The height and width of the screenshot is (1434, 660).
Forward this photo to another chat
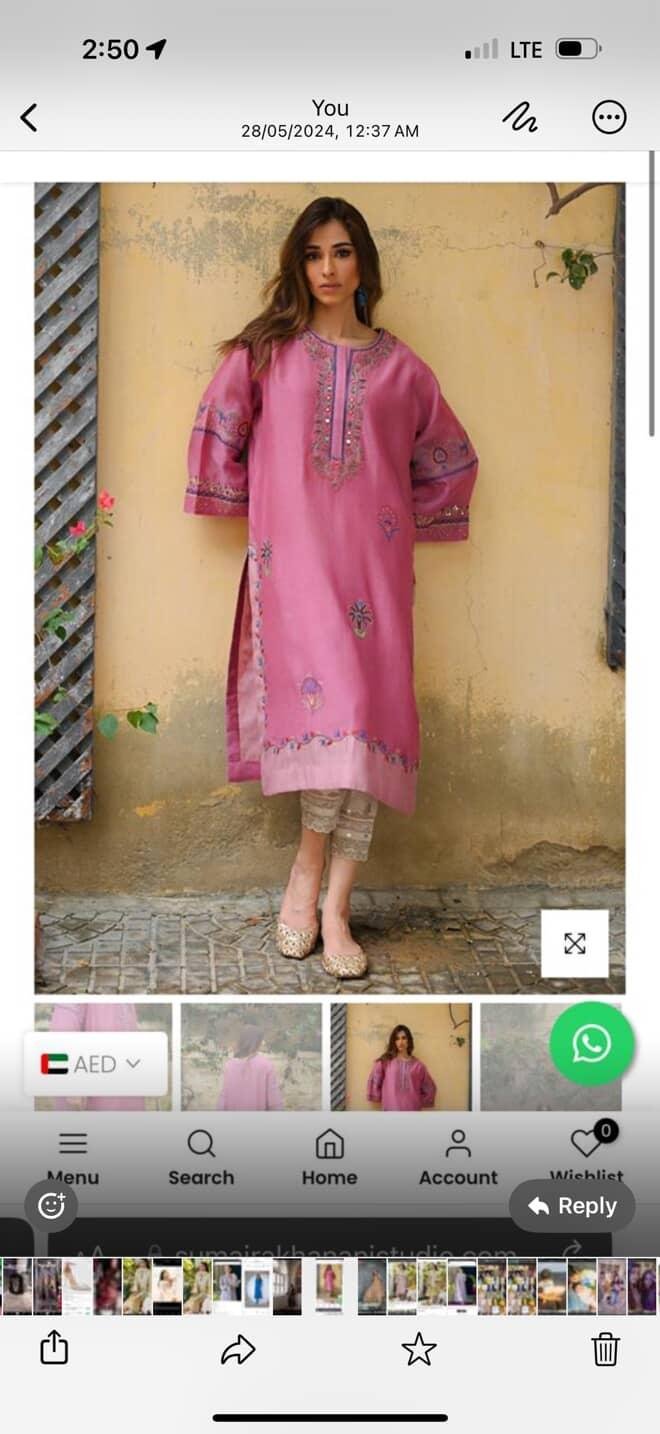coord(238,1350)
